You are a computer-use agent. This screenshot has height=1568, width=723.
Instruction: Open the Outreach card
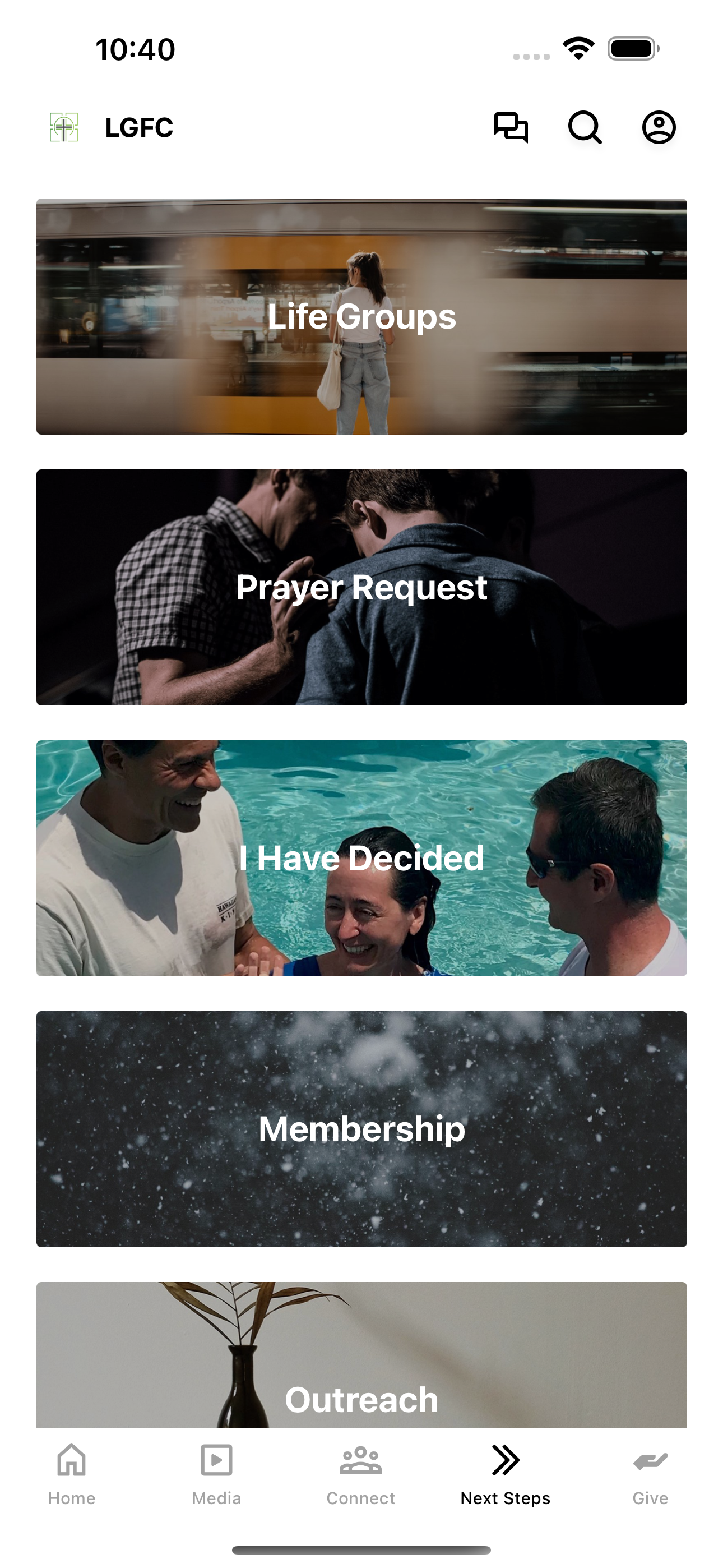361,1355
